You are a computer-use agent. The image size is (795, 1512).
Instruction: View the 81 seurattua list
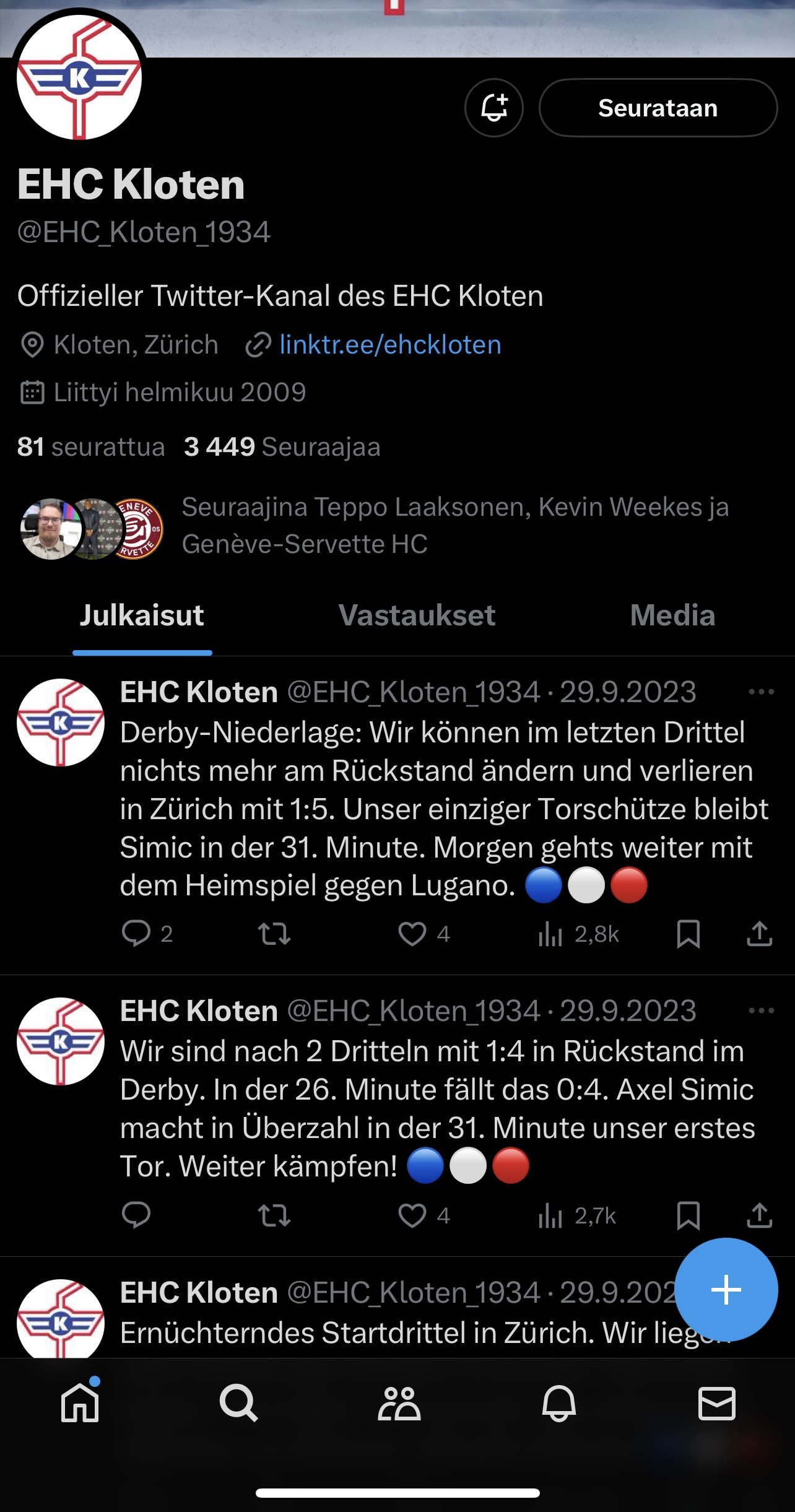(91, 447)
